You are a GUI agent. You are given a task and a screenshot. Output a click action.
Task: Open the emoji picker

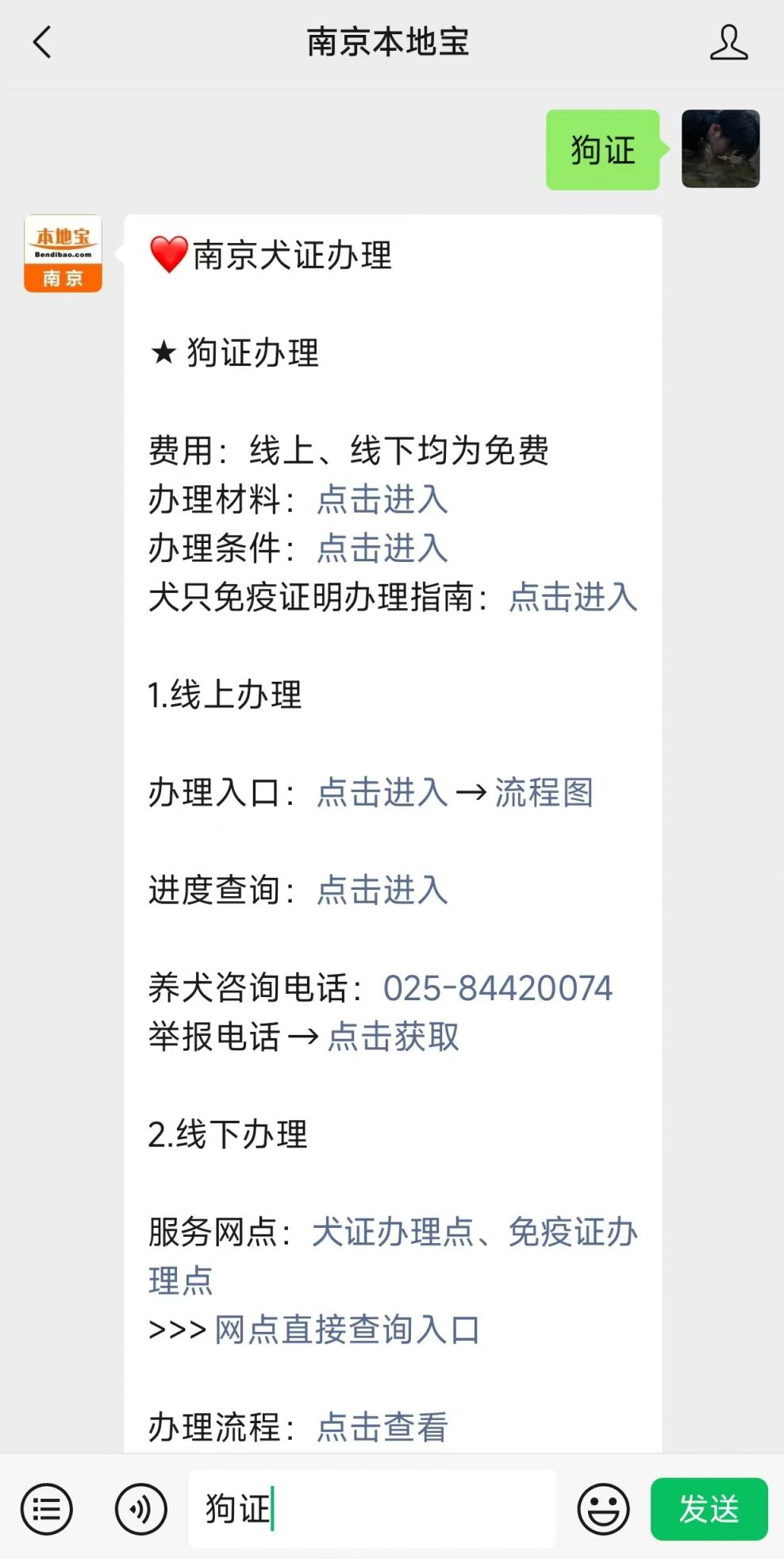(x=603, y=1509)
